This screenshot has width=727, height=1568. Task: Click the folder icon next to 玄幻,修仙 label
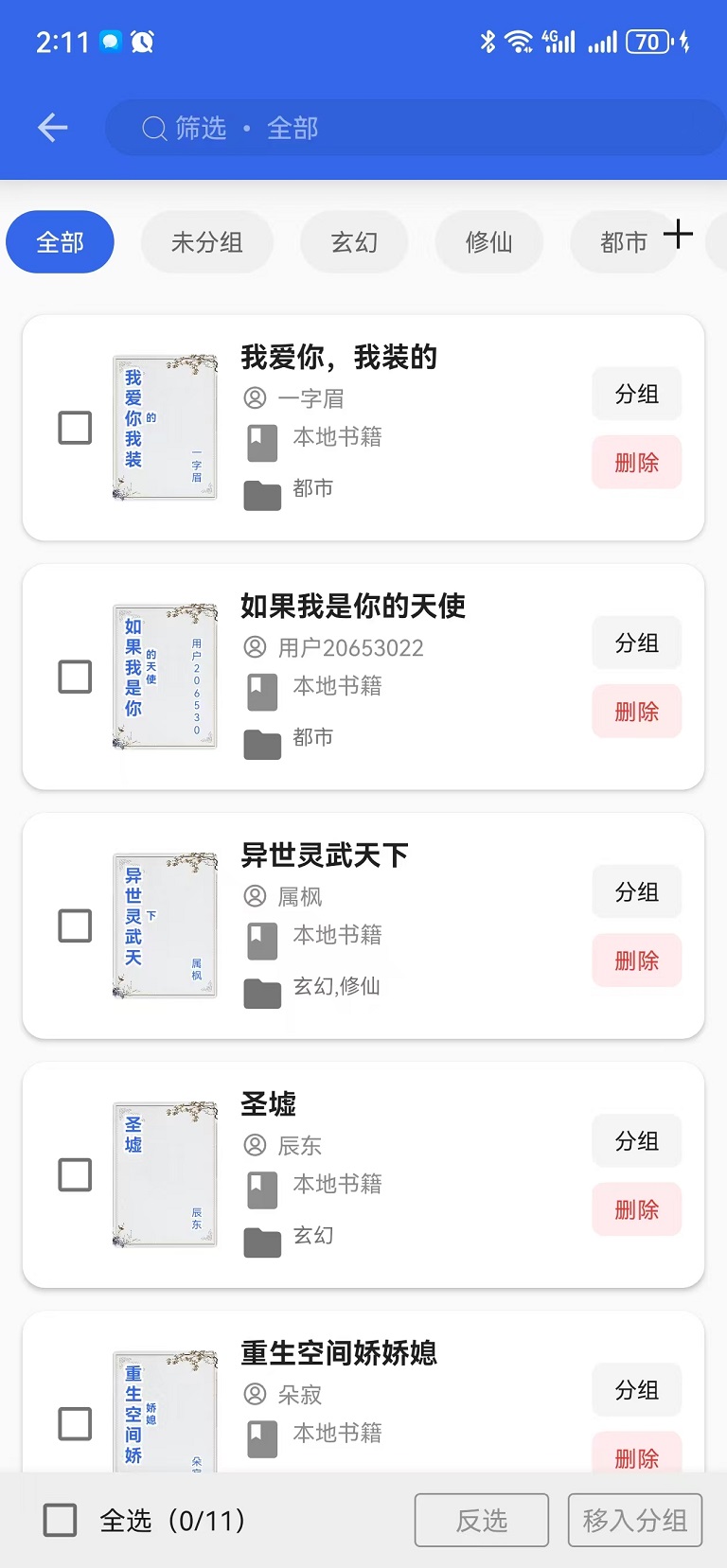pyautogui.click(x=261, y=993)
